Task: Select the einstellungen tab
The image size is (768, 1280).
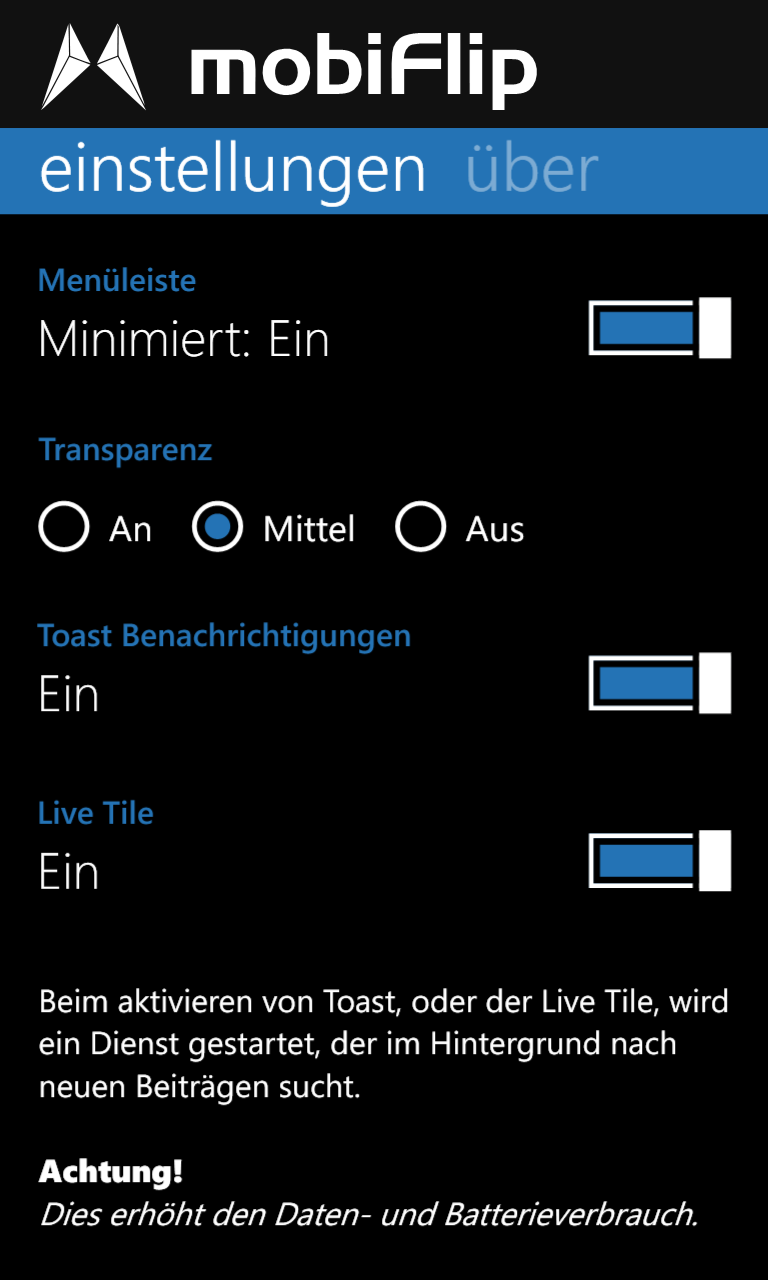Action: pos(232,172)
